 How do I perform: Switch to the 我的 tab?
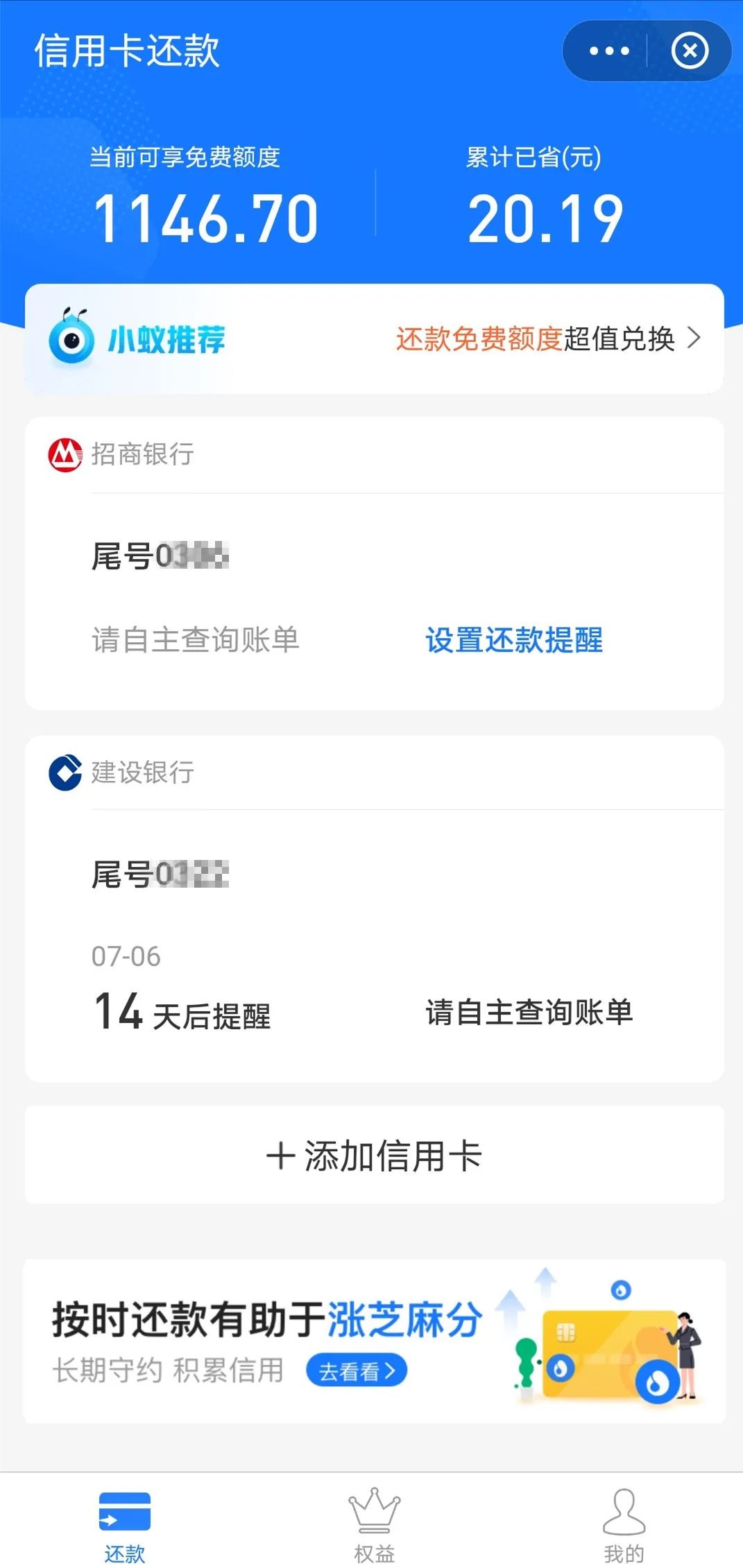point(623,1519)
